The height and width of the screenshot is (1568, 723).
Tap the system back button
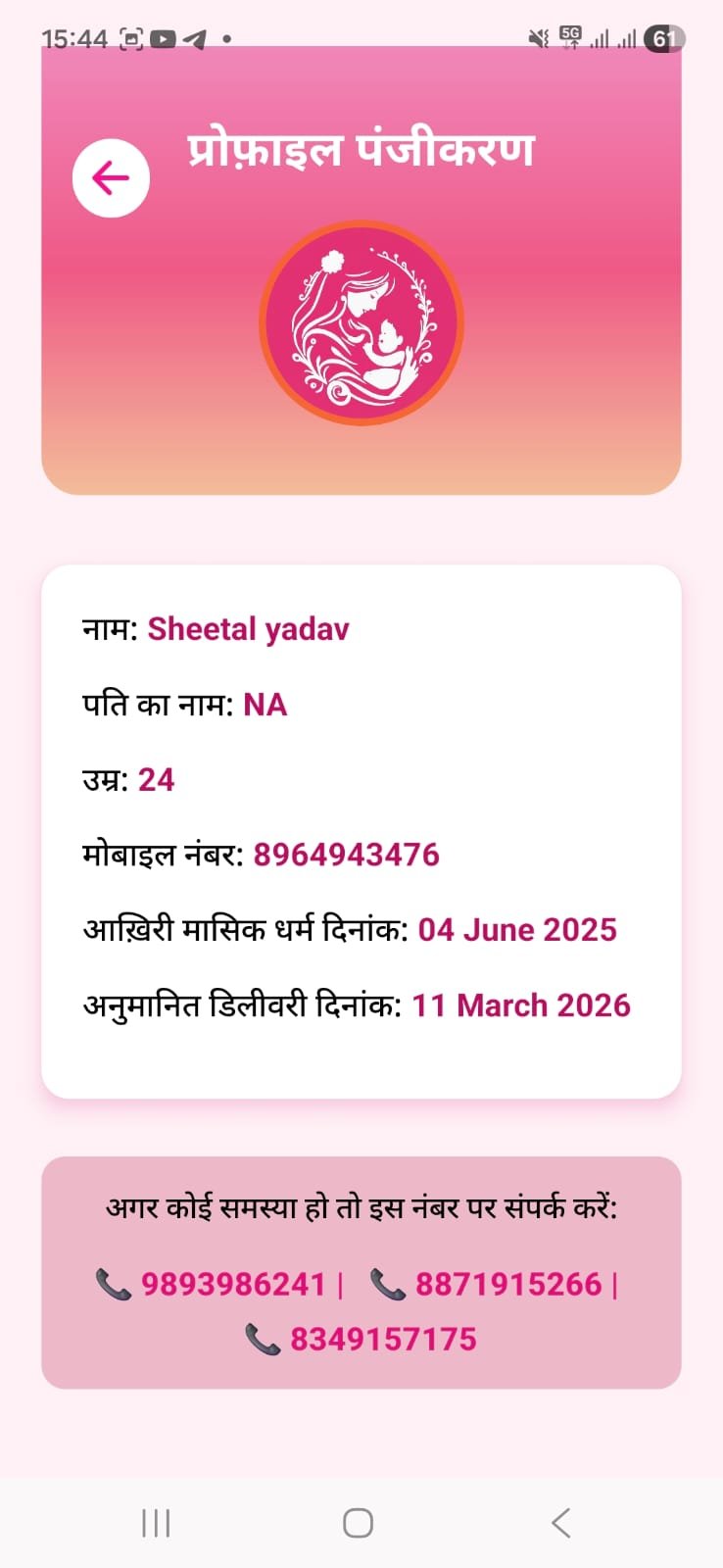560,1523
